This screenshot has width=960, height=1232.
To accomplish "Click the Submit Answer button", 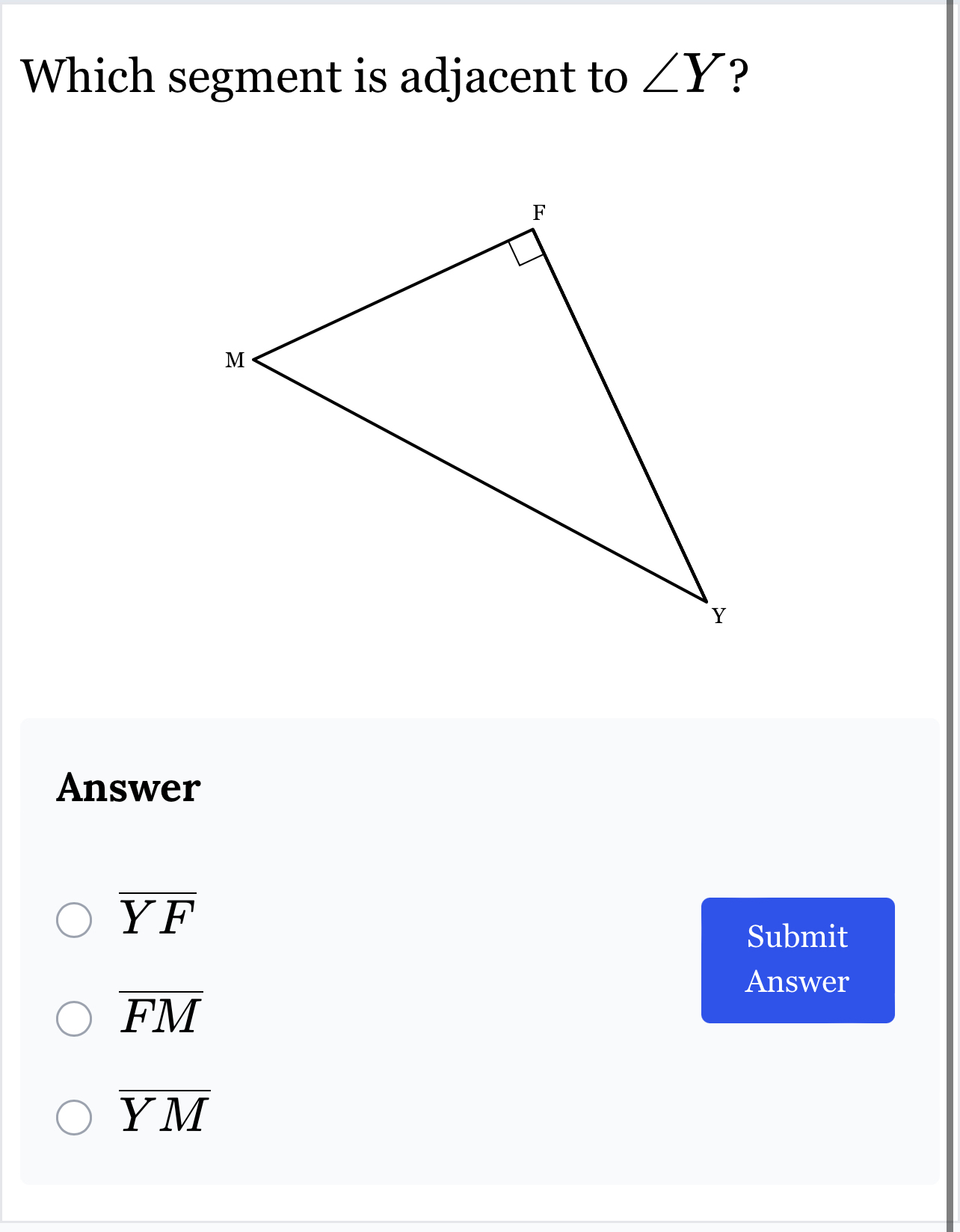I will (x=797, y=960).
